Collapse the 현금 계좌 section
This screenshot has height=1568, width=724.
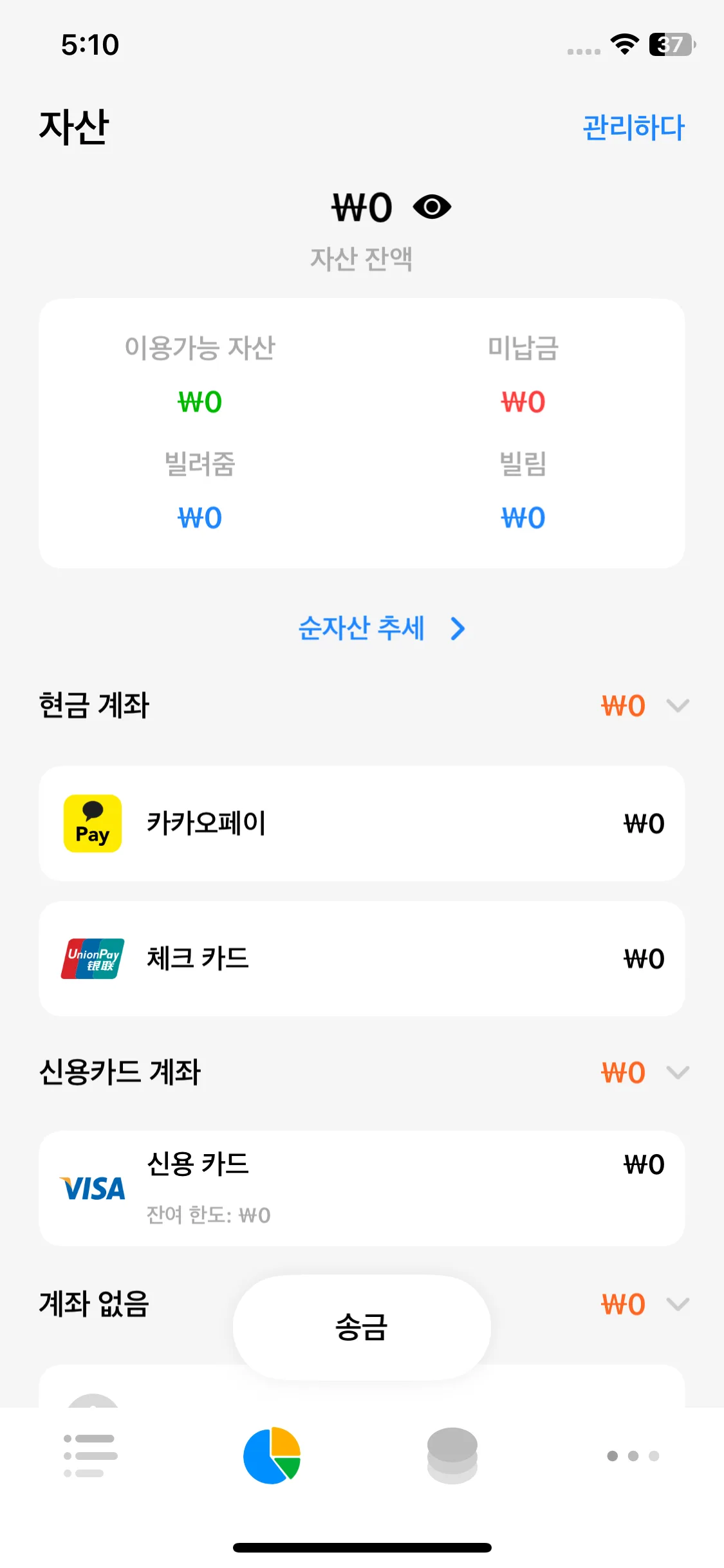[678, 706]
